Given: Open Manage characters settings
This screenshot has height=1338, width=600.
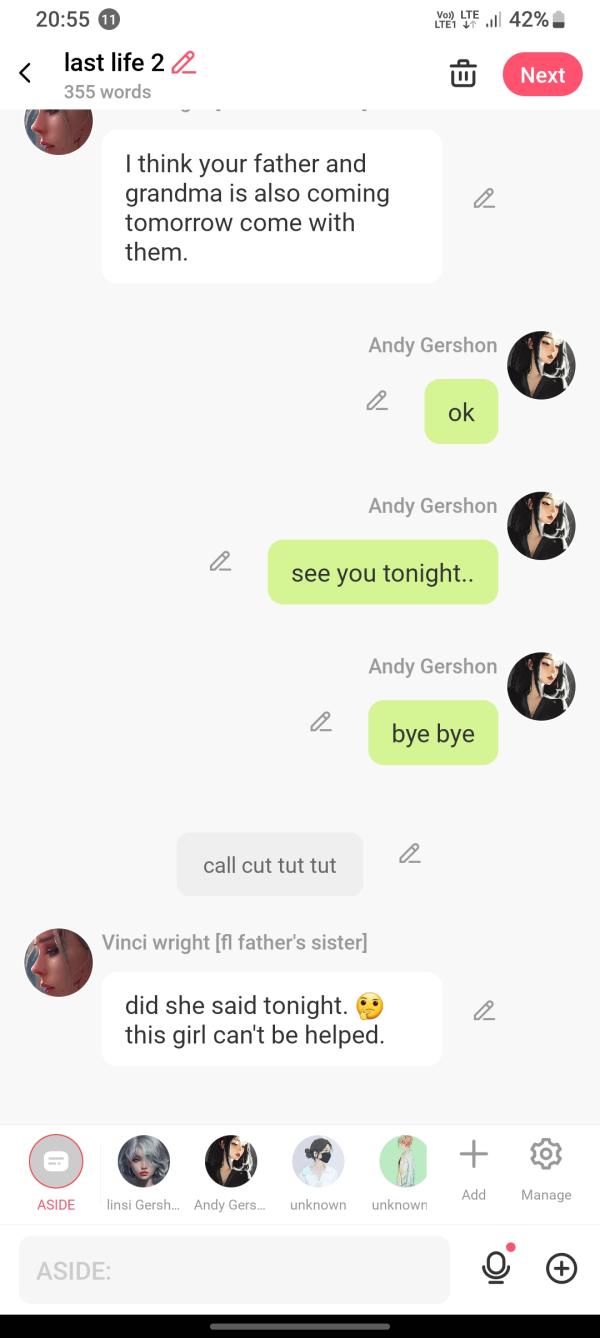Looking at the screenshot, I should [x=546, y=1166].
